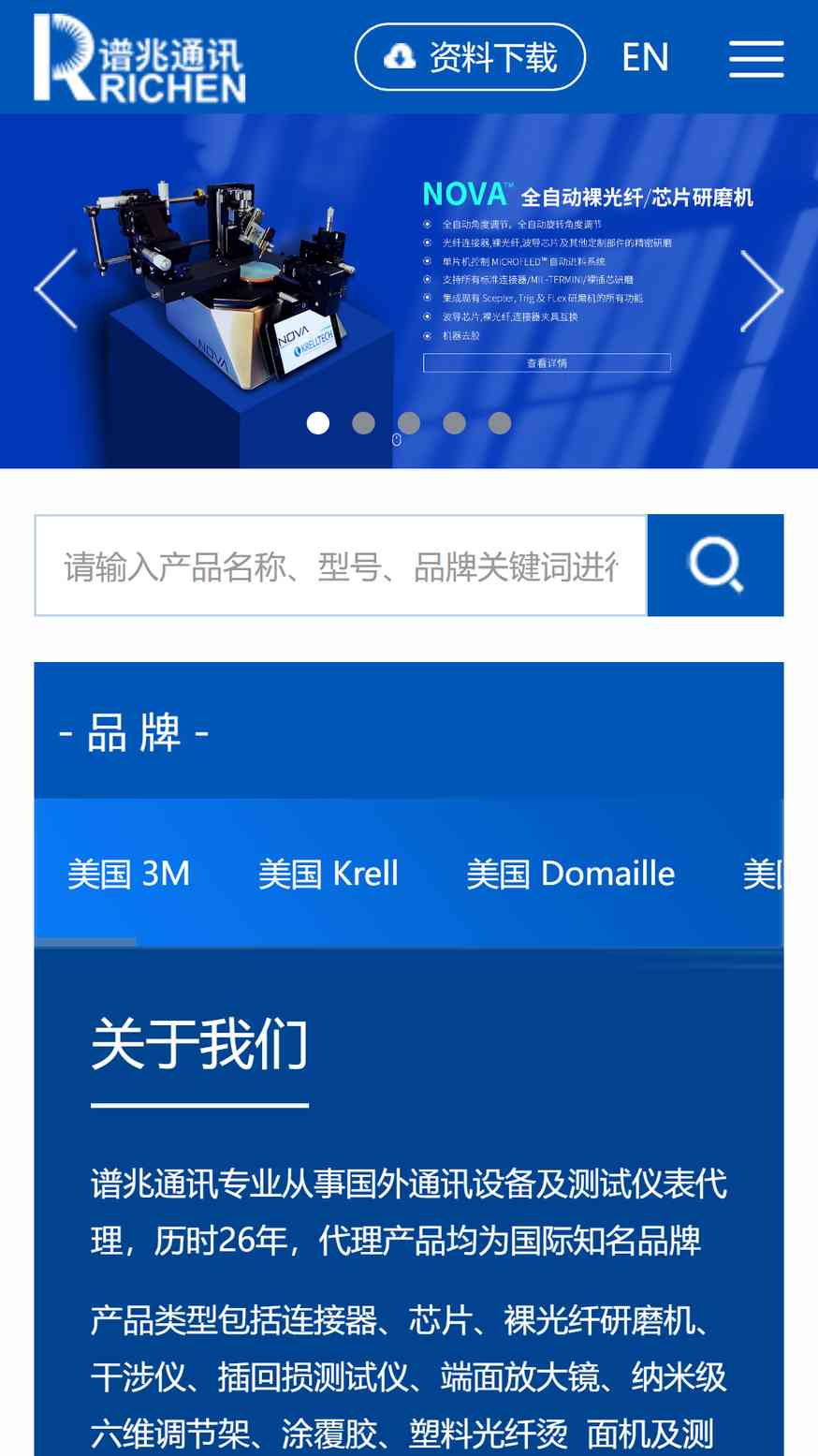Screen dimensions: 818x1456
Task: Go to the Richen logo homepage
Action: [x=139, y=57]
